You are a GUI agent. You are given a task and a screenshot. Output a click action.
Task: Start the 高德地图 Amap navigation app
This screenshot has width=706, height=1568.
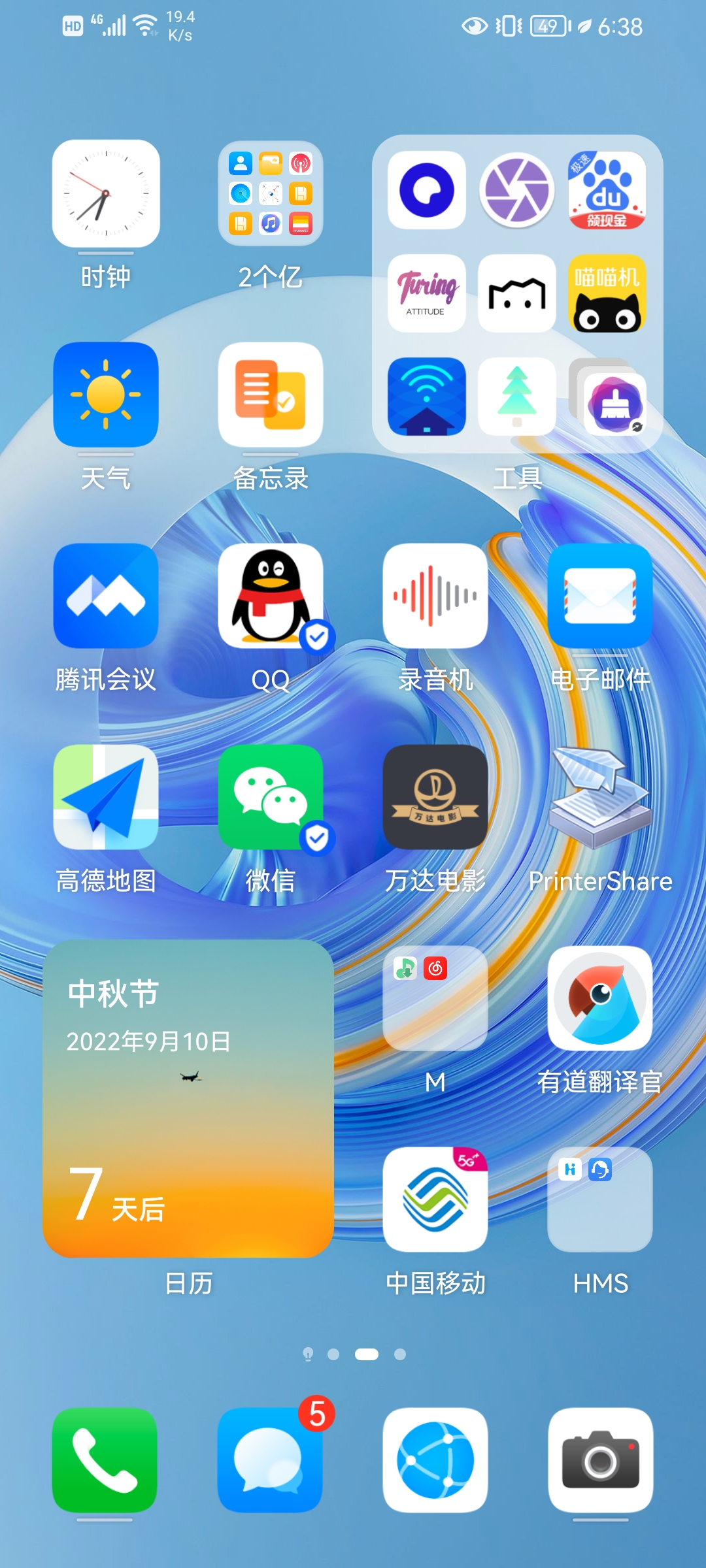(x=106, y=798)
